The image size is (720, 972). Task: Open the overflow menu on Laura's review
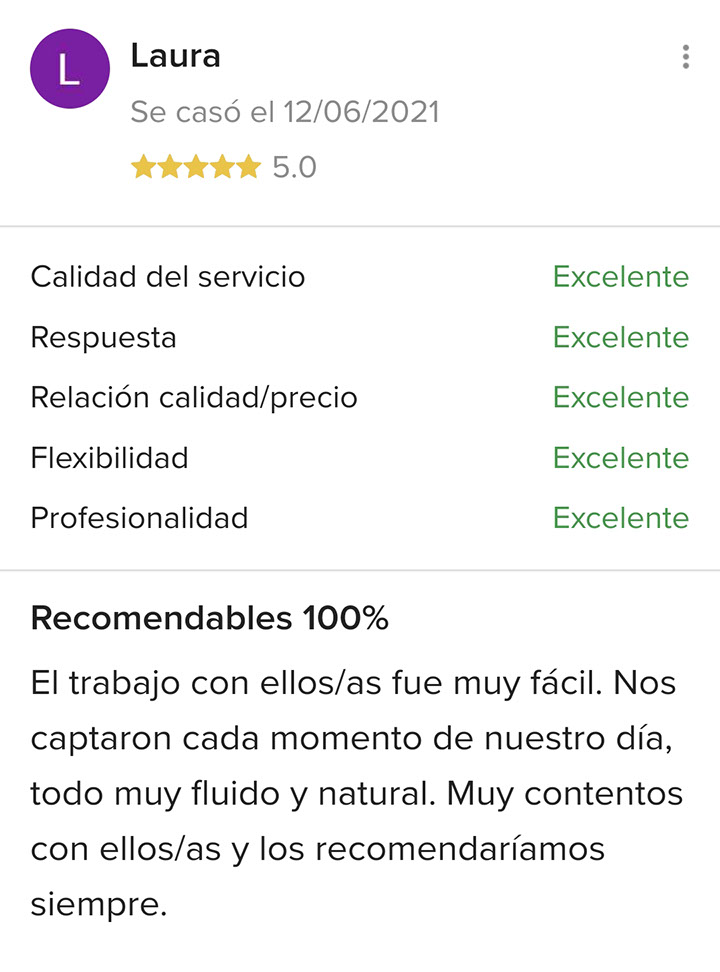tap(685, 57)
